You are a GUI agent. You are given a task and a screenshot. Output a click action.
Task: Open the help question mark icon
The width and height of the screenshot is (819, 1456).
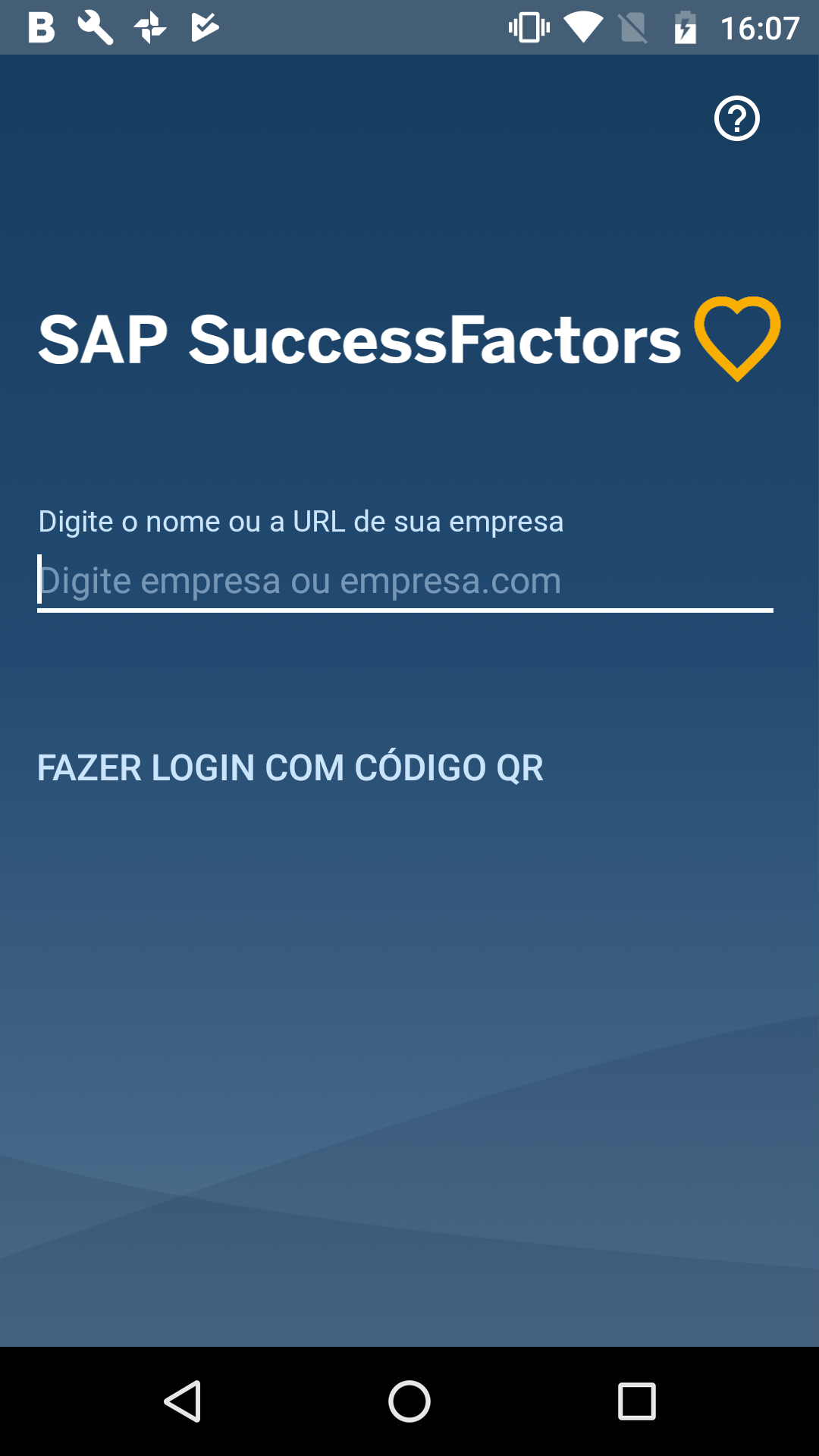tap(736, 118)
